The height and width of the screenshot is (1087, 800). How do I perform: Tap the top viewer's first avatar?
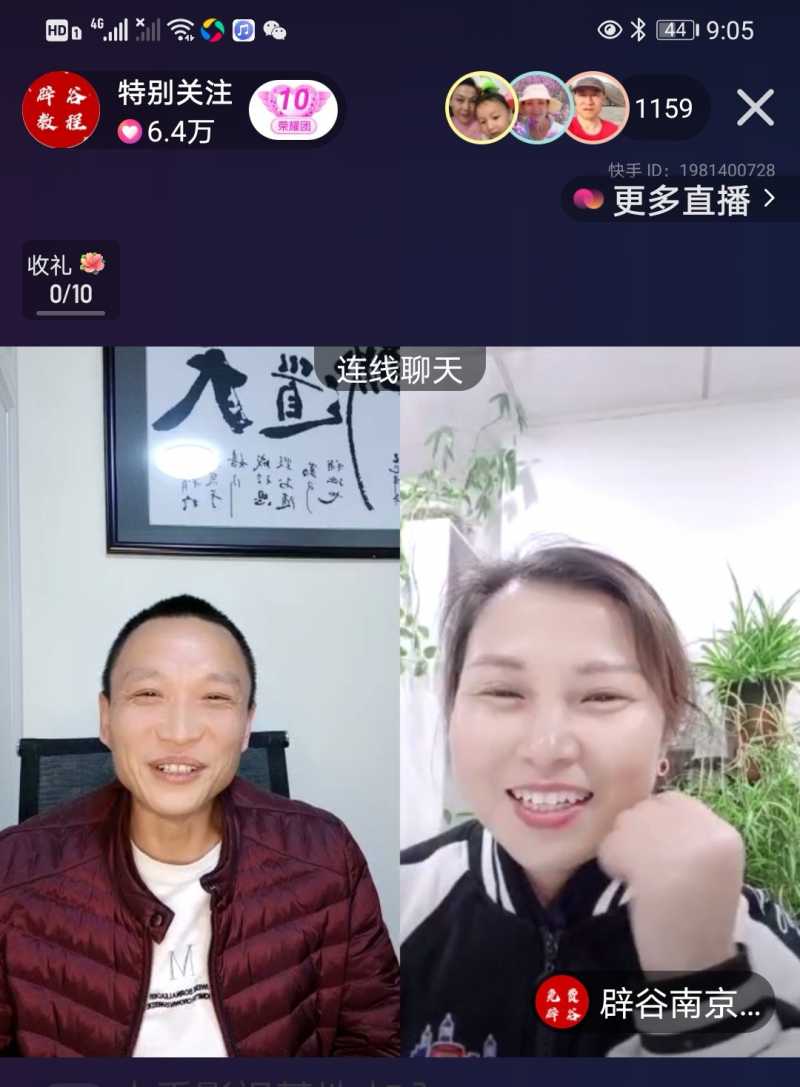479,108
